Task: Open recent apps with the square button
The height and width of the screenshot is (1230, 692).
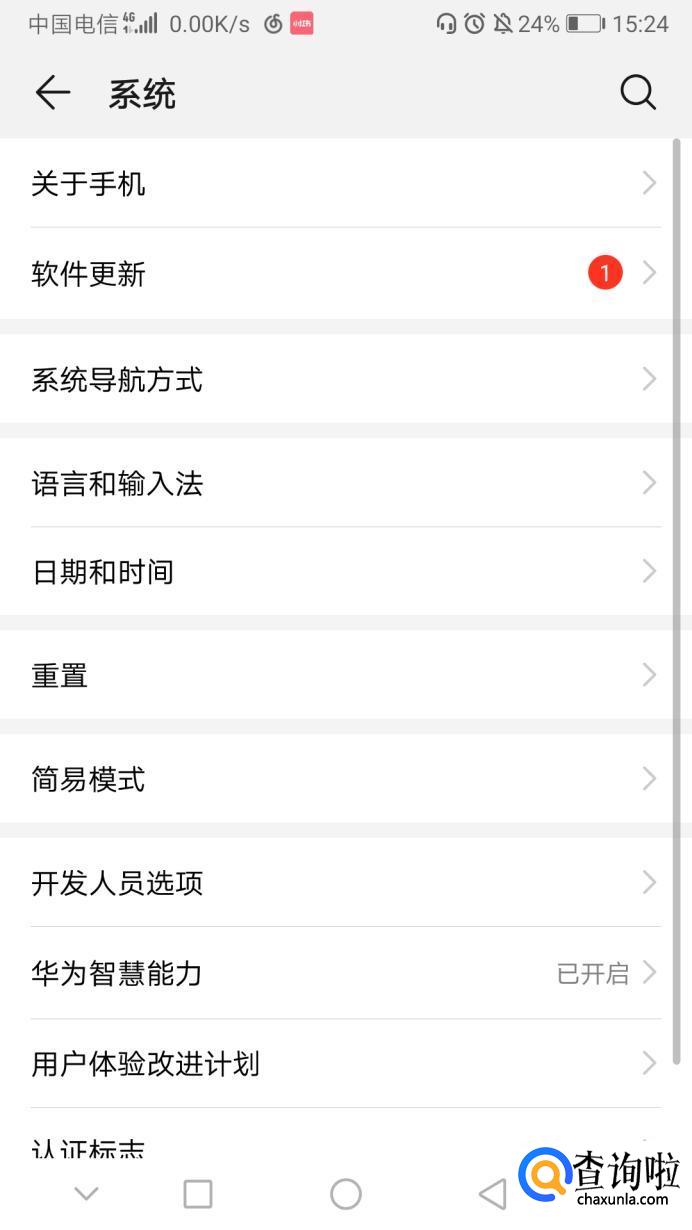Action: coord(198,1193)
